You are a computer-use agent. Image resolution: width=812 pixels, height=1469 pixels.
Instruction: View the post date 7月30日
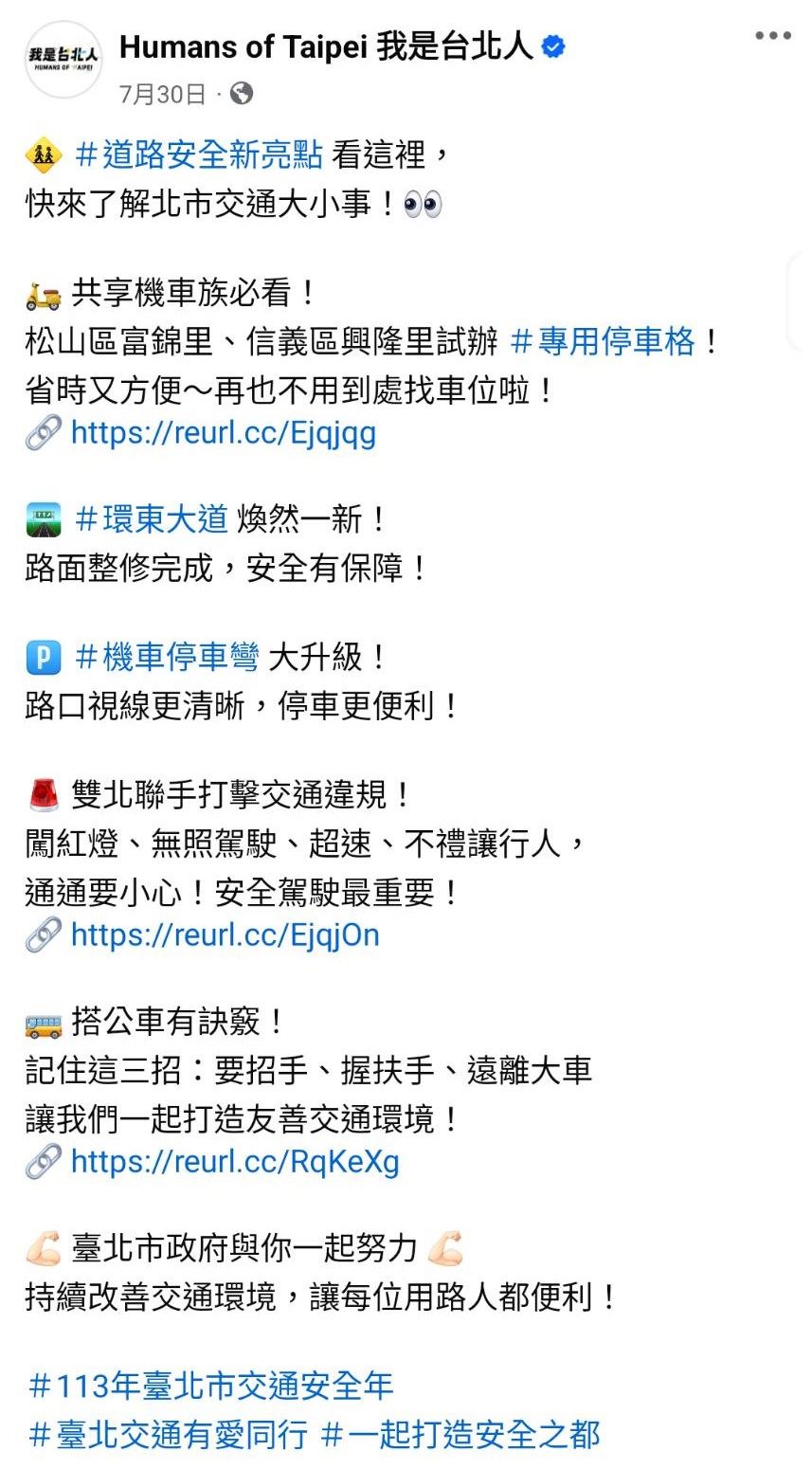pyautogui.click(x=162, y=94)
